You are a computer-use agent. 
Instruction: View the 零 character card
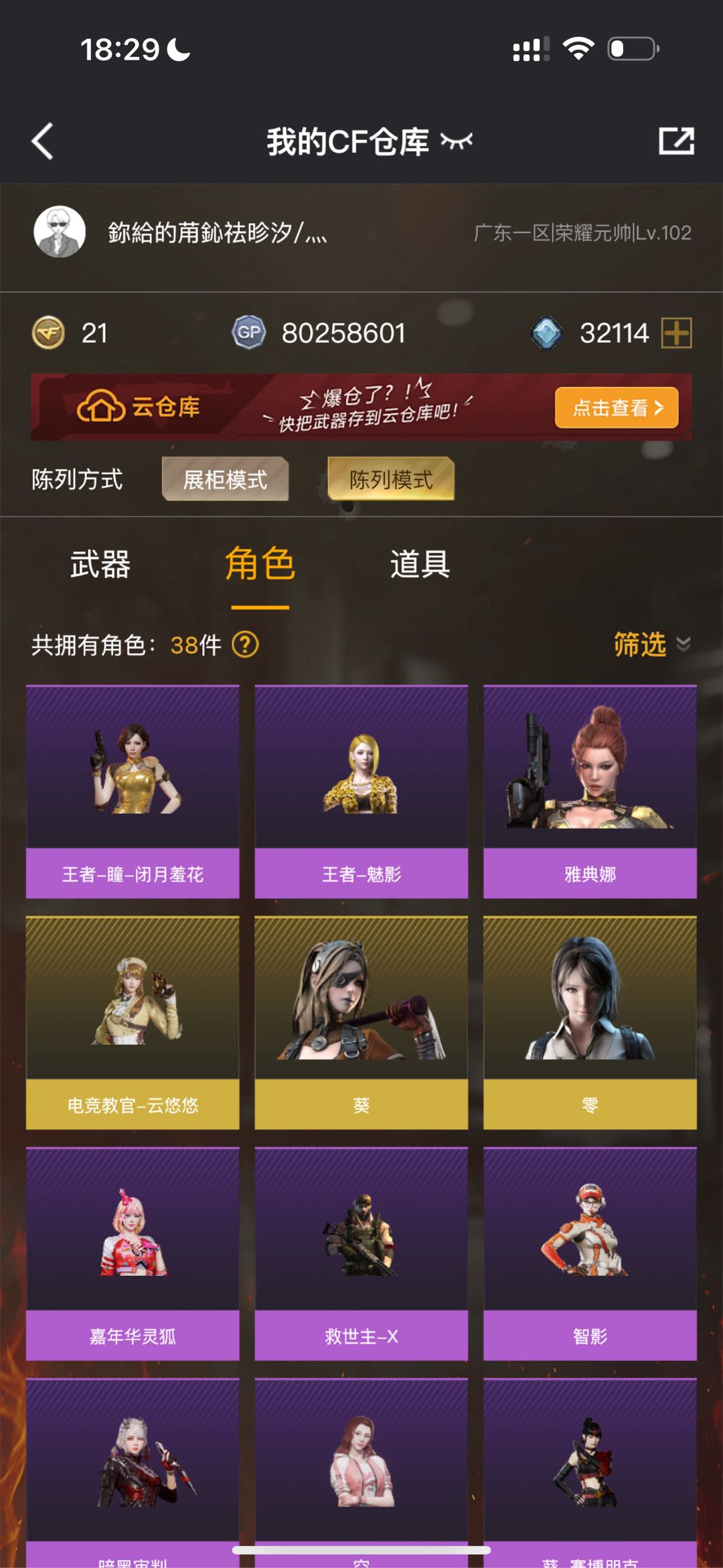(x=590, y=1022)
